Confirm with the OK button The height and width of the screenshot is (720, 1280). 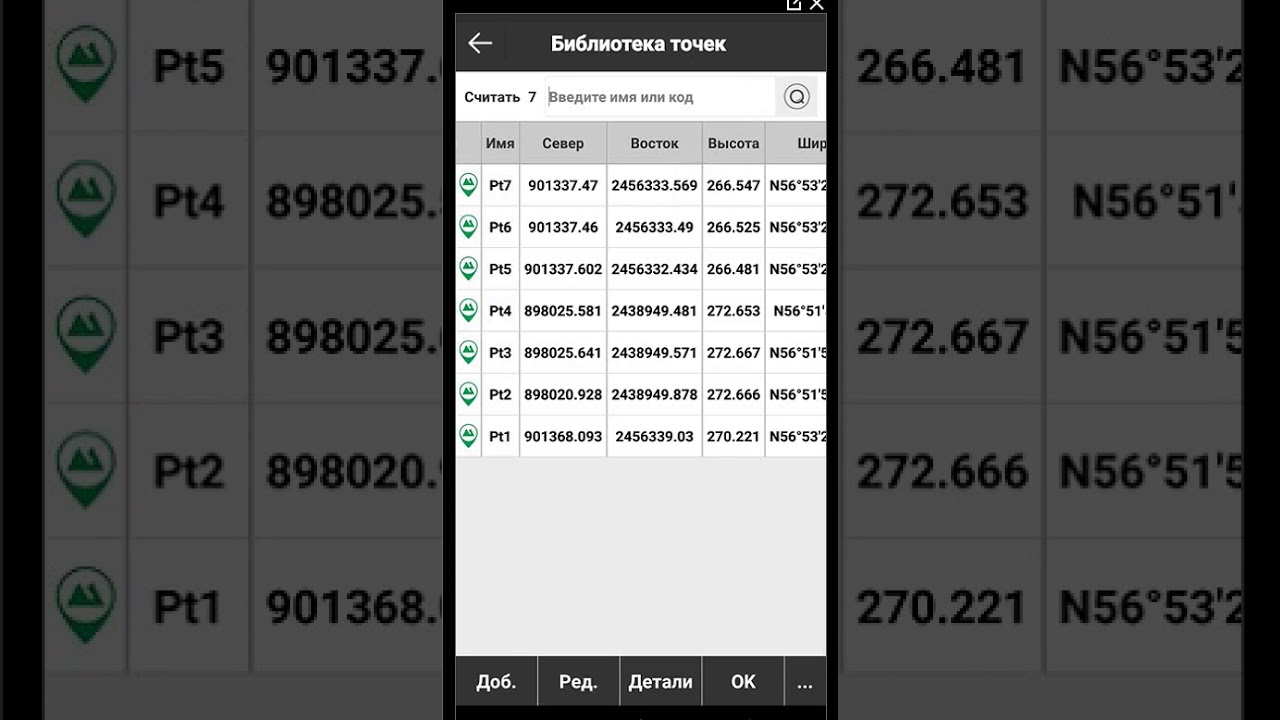point(743,682)
